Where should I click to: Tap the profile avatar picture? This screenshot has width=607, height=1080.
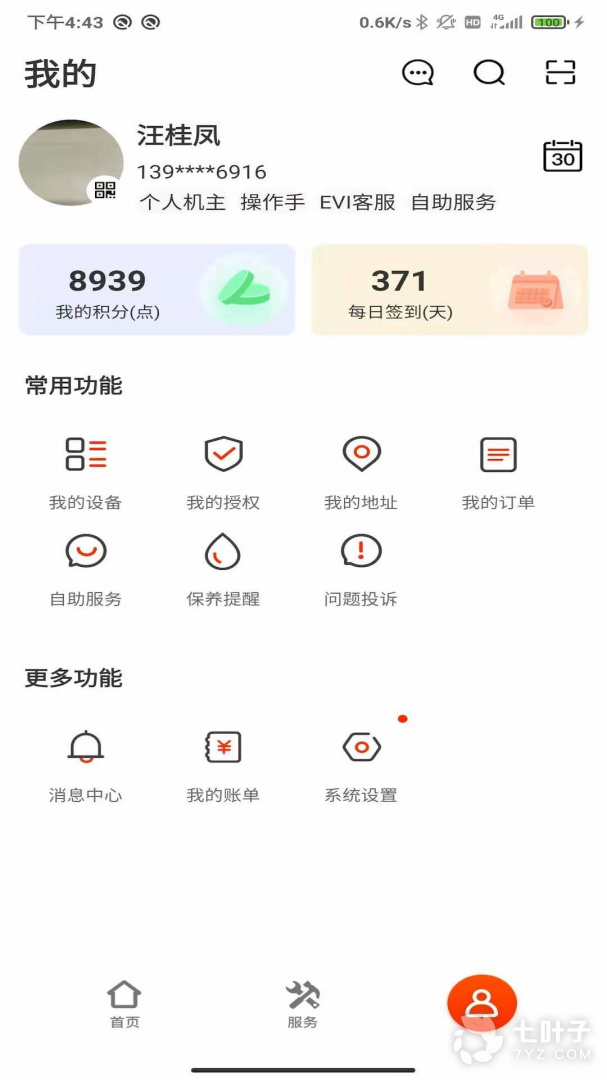tap(71, 163)
